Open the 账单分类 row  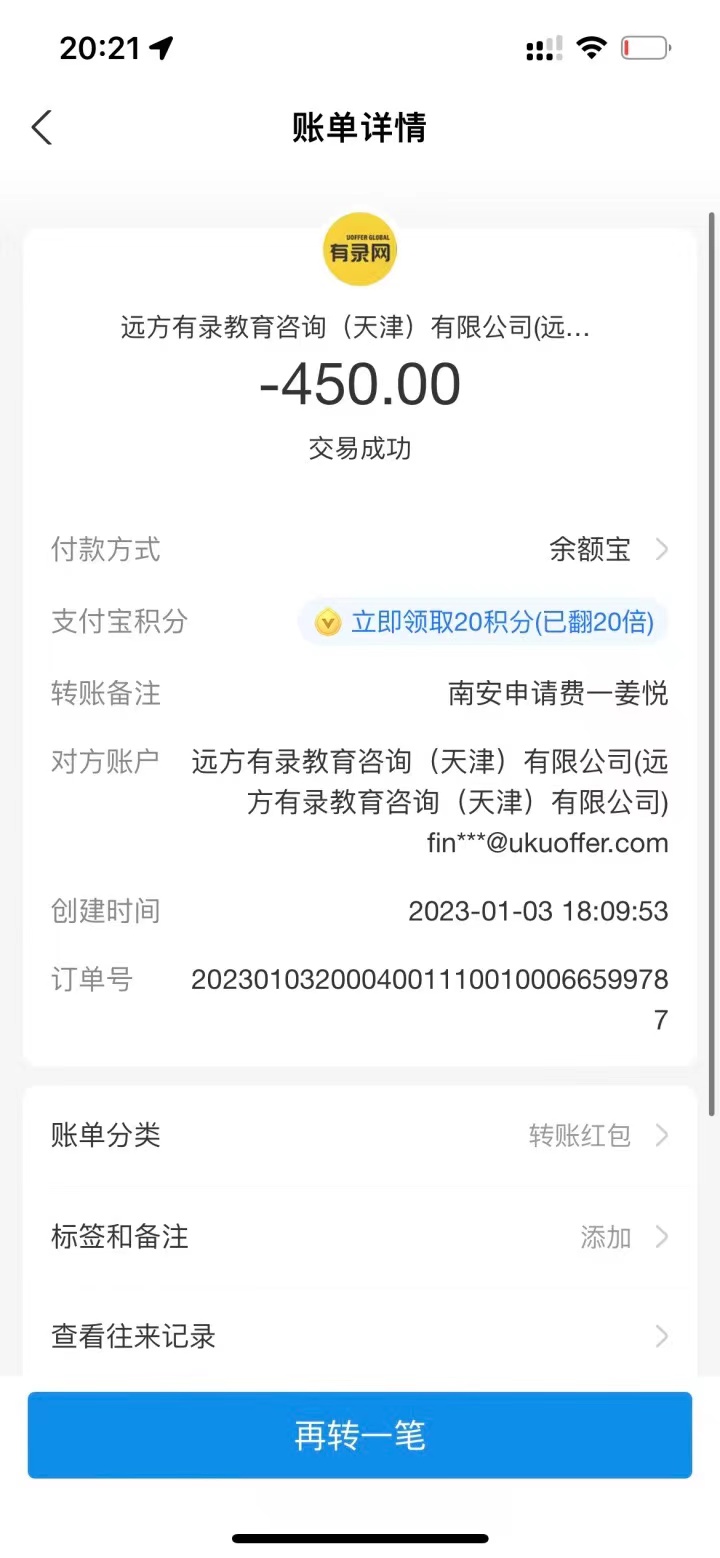coord(360,1135)
